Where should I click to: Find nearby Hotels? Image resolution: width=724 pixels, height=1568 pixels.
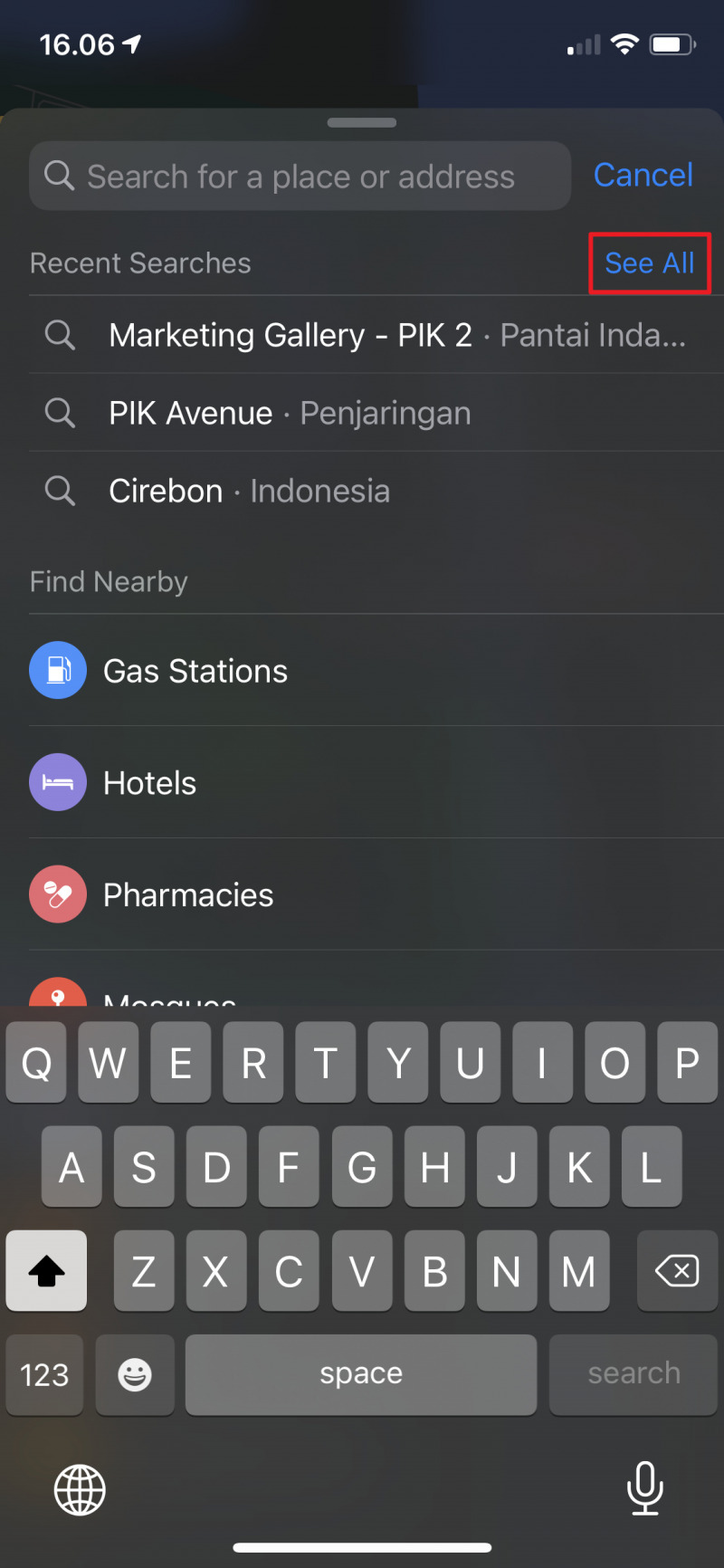pos(149,783)
